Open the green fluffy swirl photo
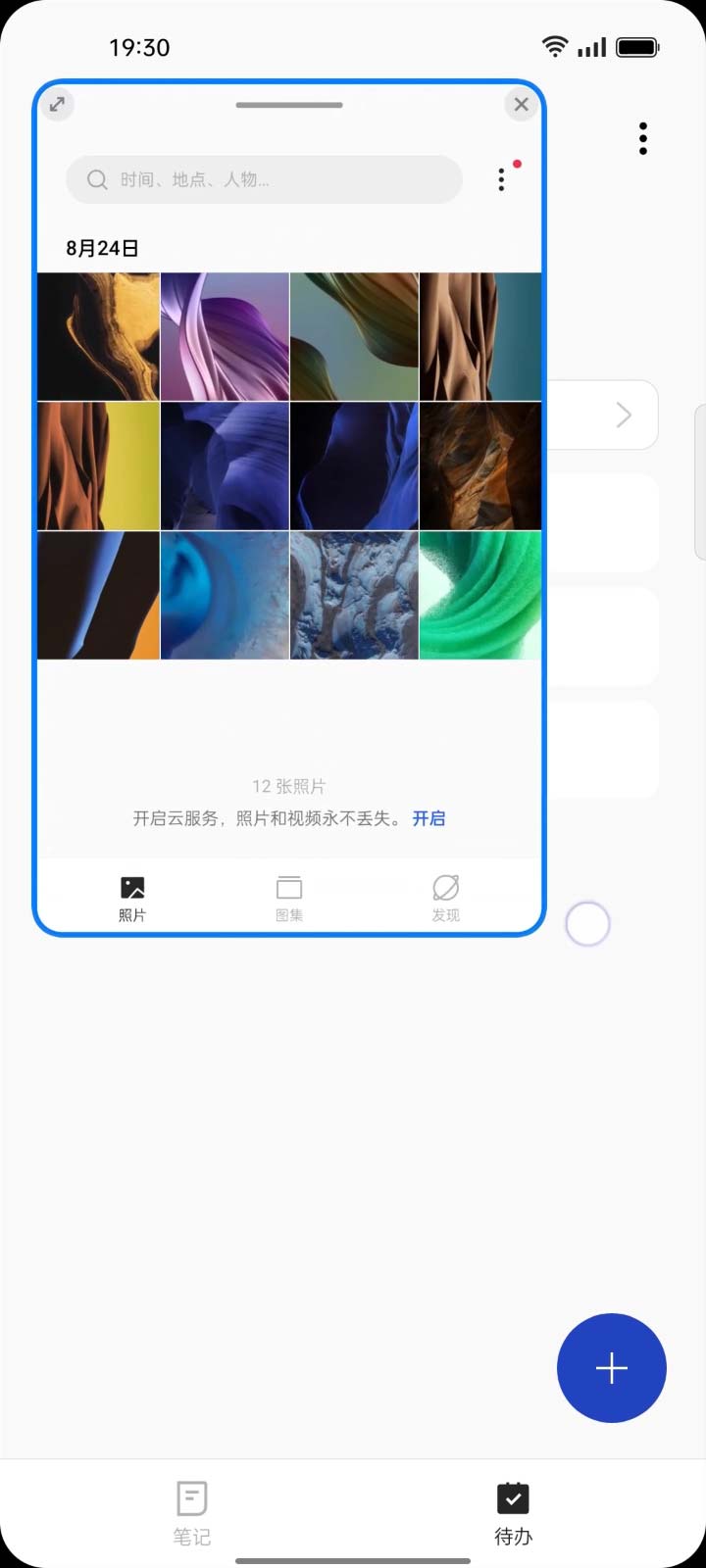Image resolution: width=706 pixels, height=1568 pixels. (x=479, y=595)
